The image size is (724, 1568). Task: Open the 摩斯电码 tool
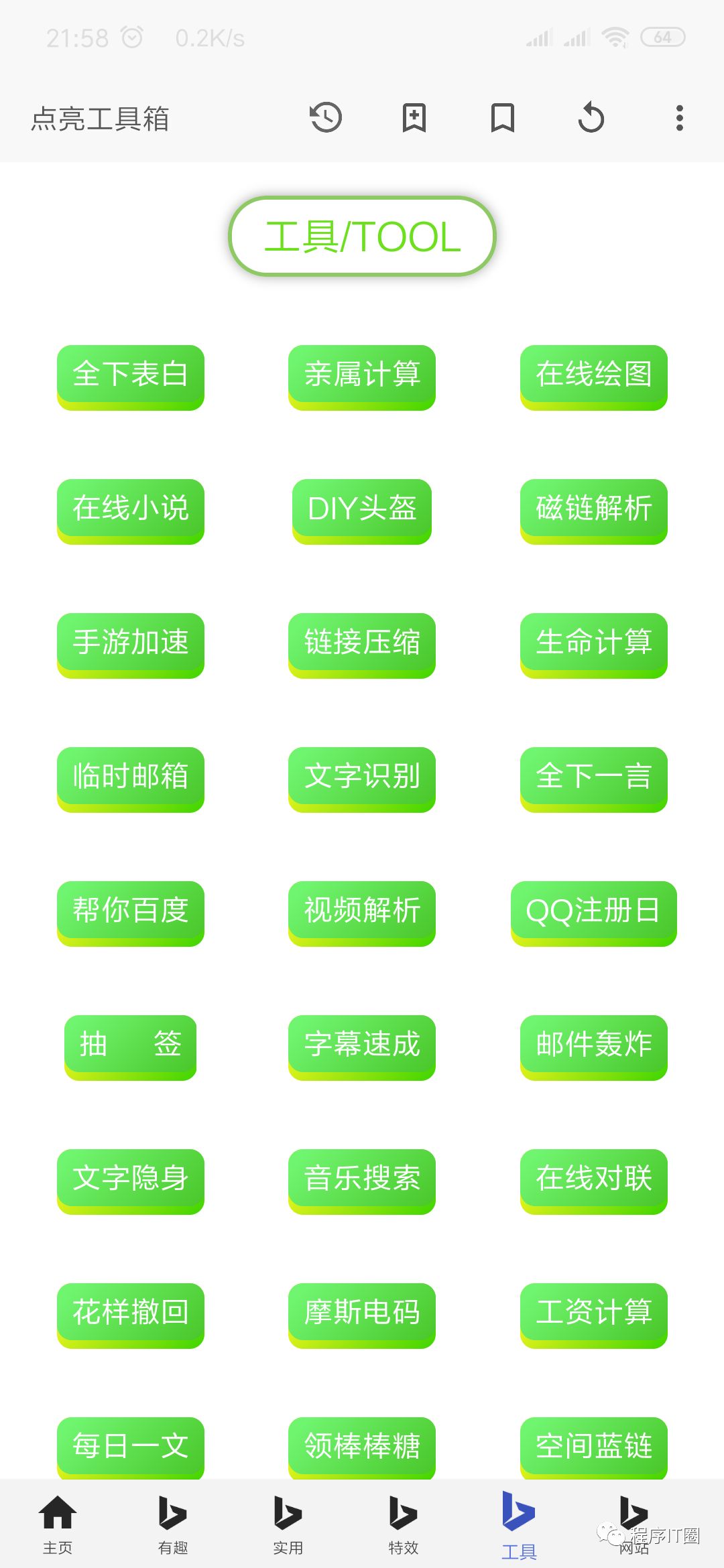362,1313
